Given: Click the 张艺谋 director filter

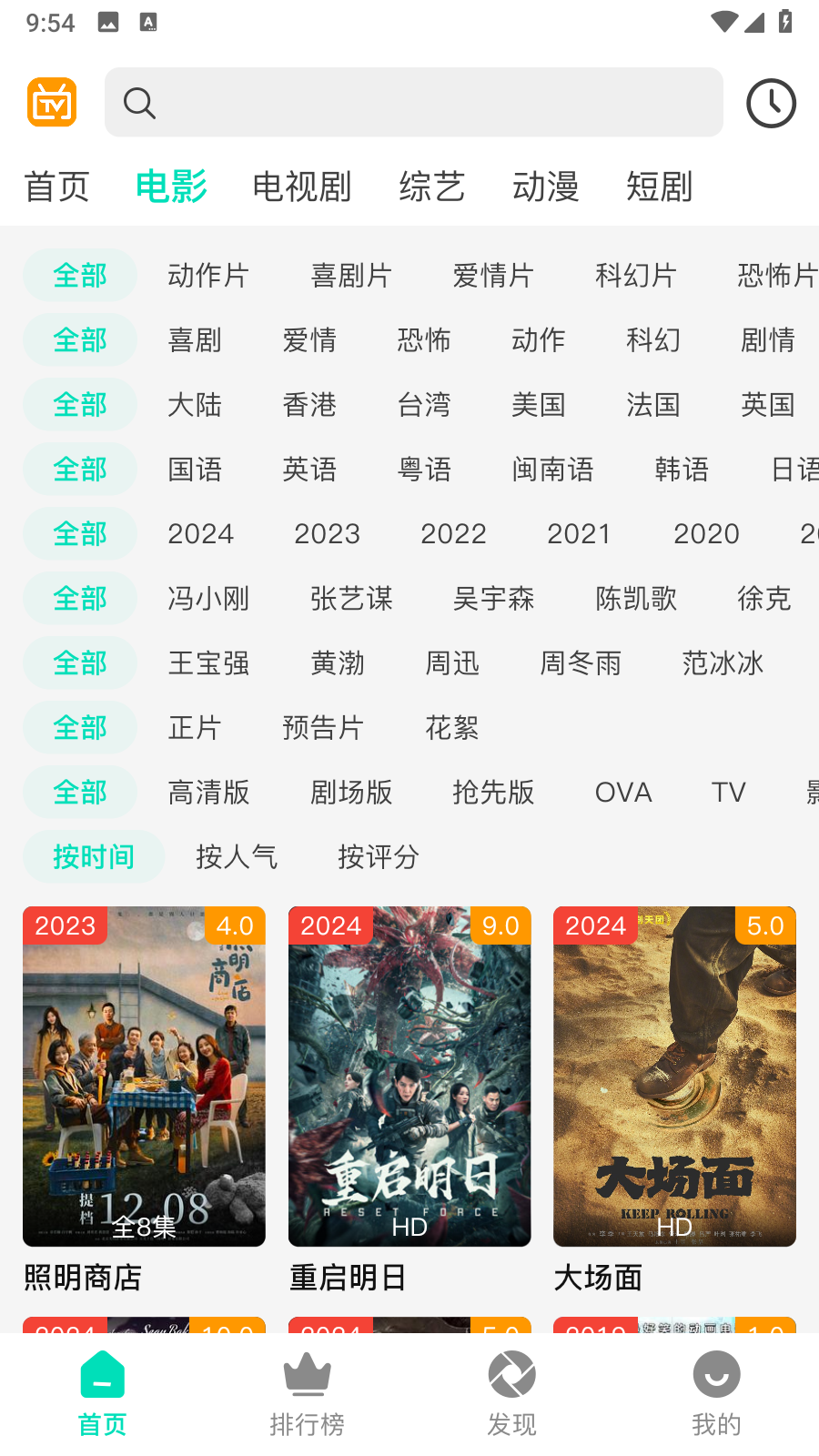Looking at the screenshot, I should (x=350, y=599).
